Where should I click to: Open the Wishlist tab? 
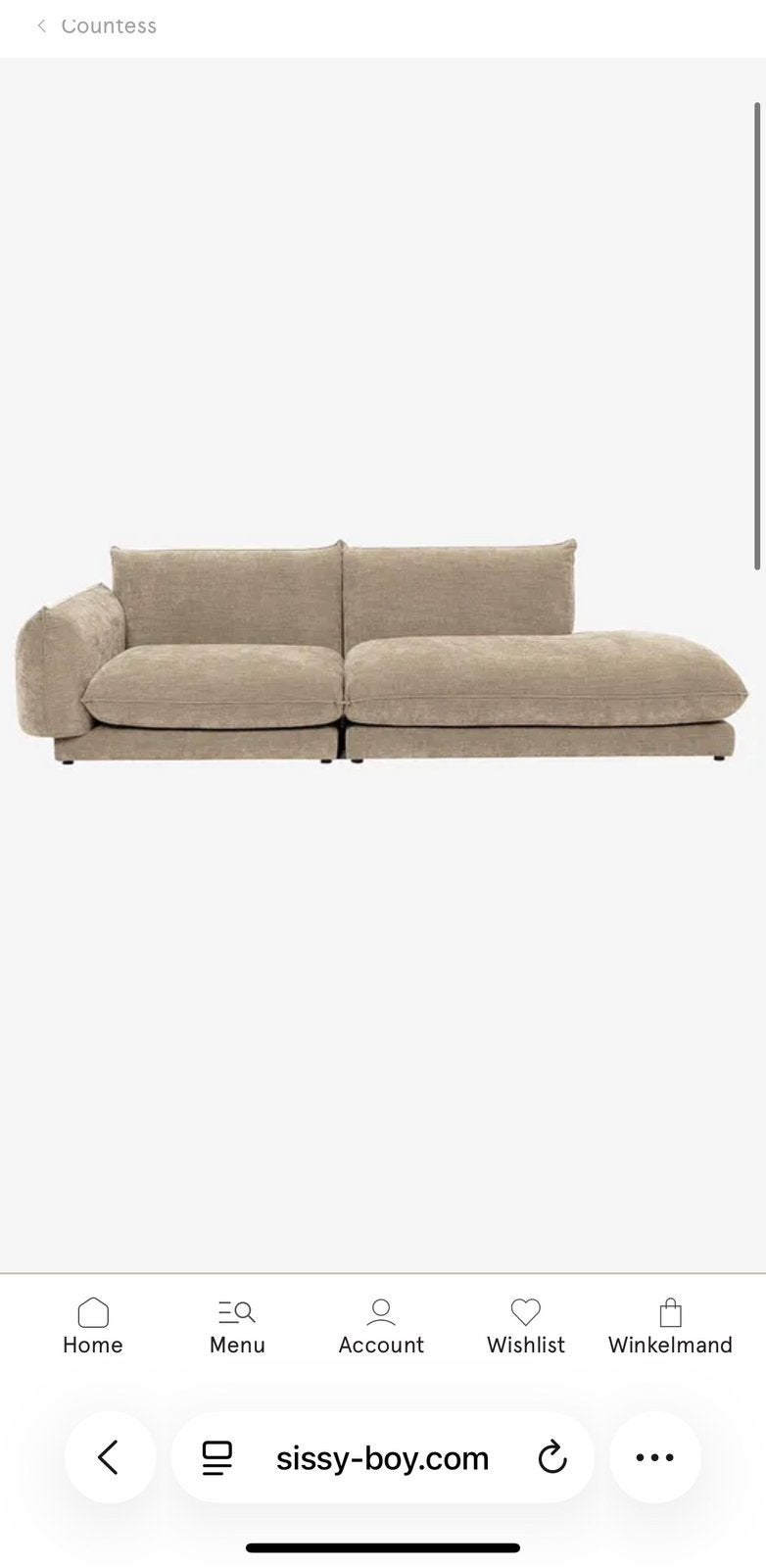pyautogui.click(x=526, y=1327)
